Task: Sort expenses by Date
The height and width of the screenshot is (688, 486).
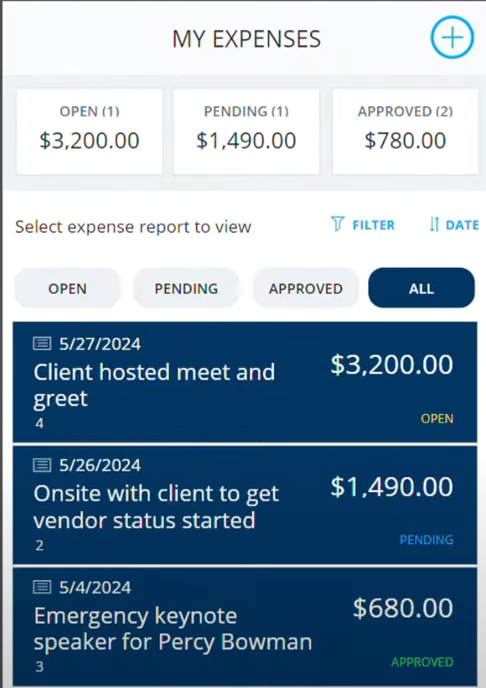Action: tap(454, 225)
